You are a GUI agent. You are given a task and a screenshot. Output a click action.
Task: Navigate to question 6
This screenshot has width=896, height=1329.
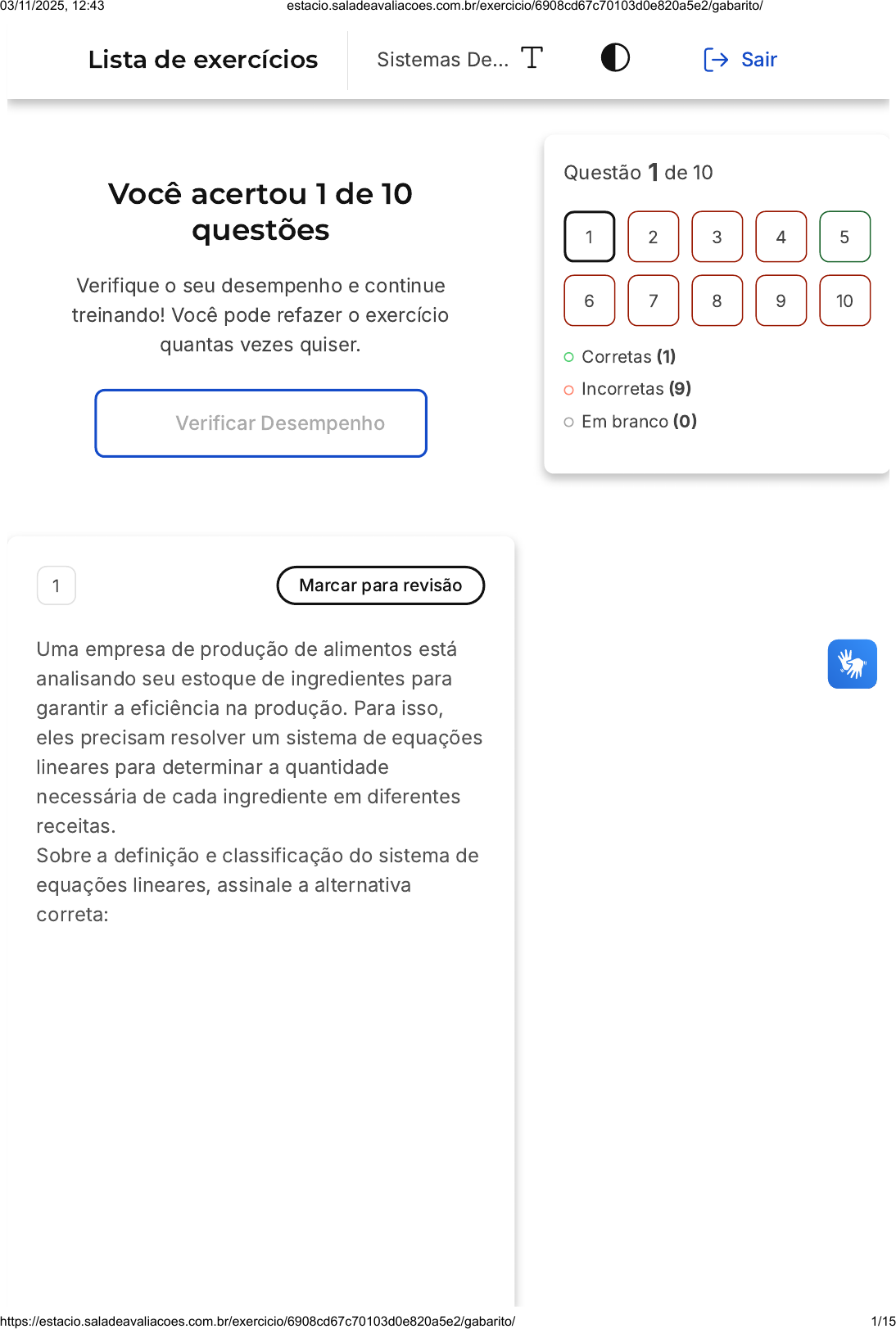coord(589,301)
